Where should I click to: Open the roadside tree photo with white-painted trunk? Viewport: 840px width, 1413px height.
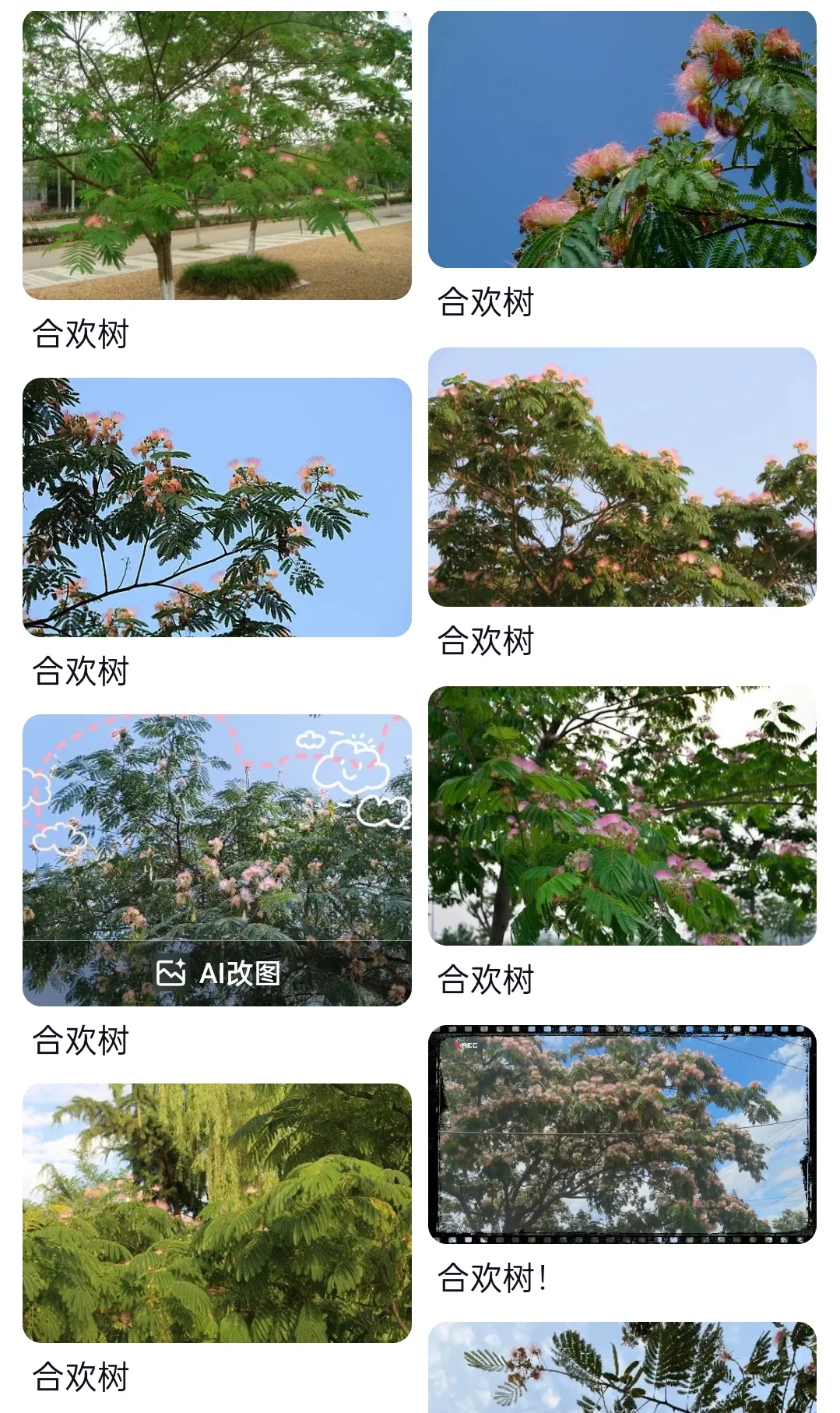click(x=217, y=155)
